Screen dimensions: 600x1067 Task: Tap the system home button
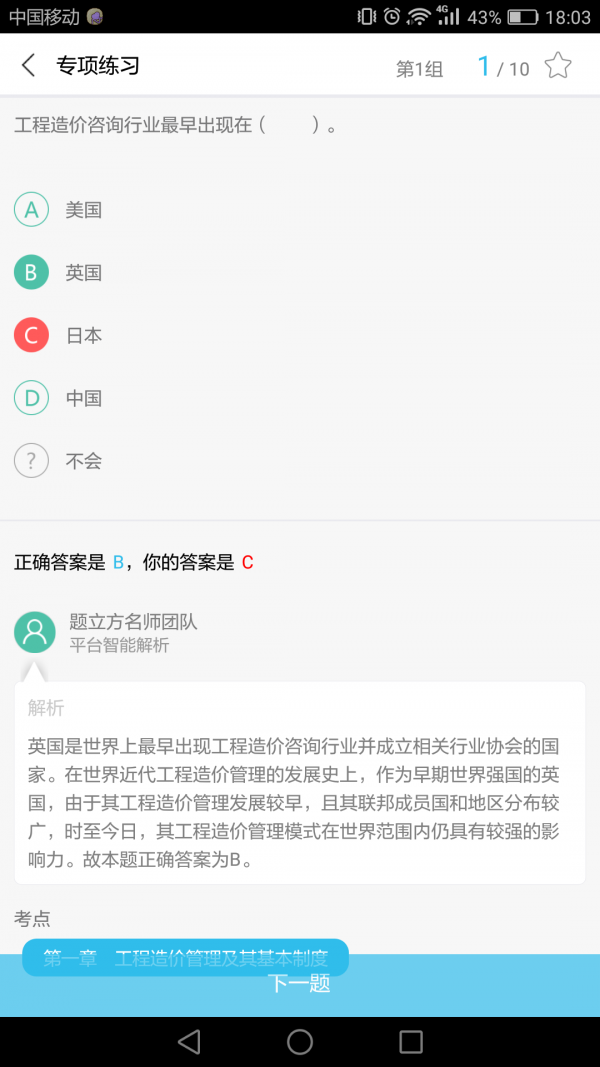[x=300, y=1042]
